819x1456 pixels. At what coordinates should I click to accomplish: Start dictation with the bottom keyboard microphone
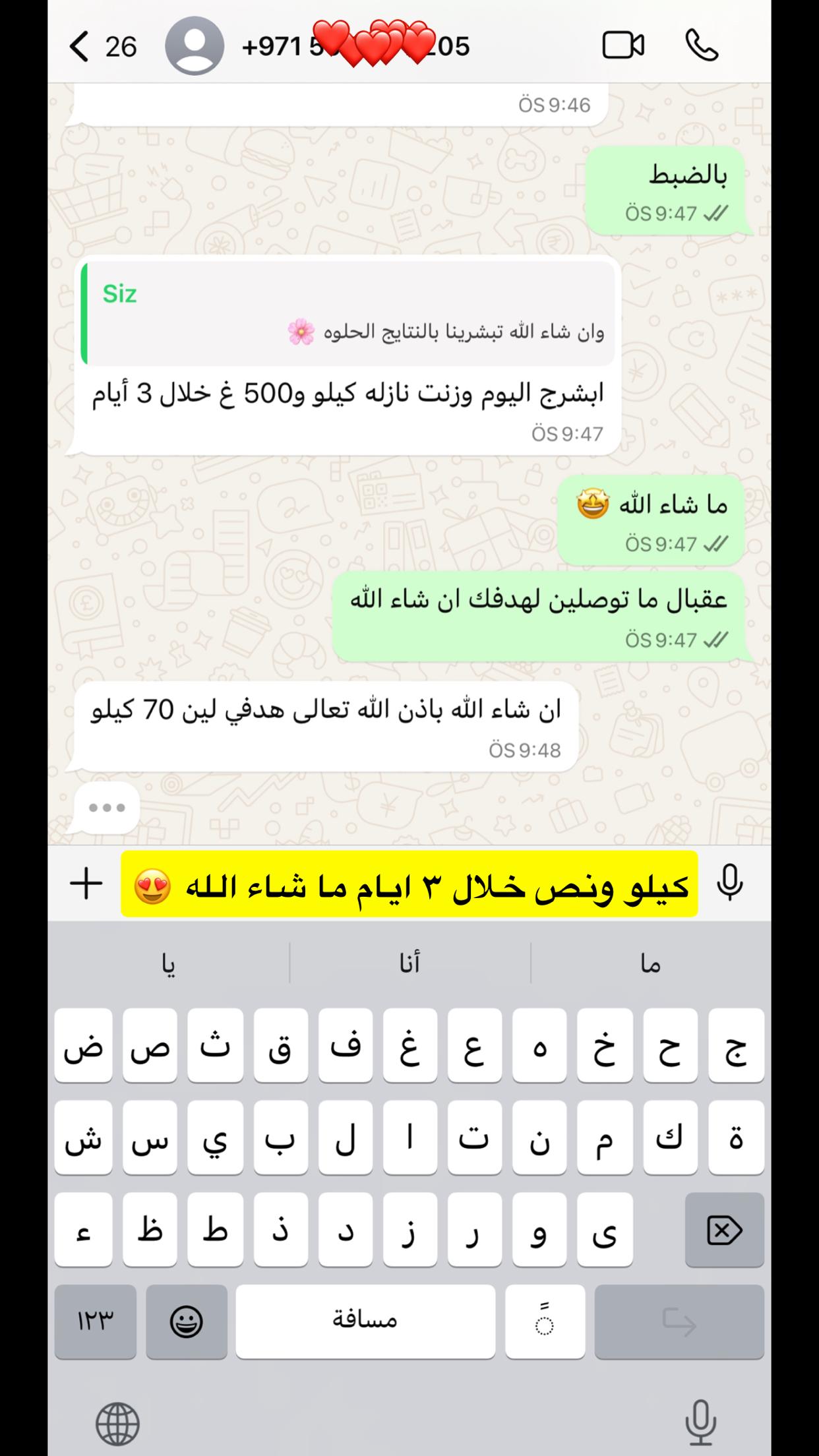pyautogui.click(x=700, y=1422)
